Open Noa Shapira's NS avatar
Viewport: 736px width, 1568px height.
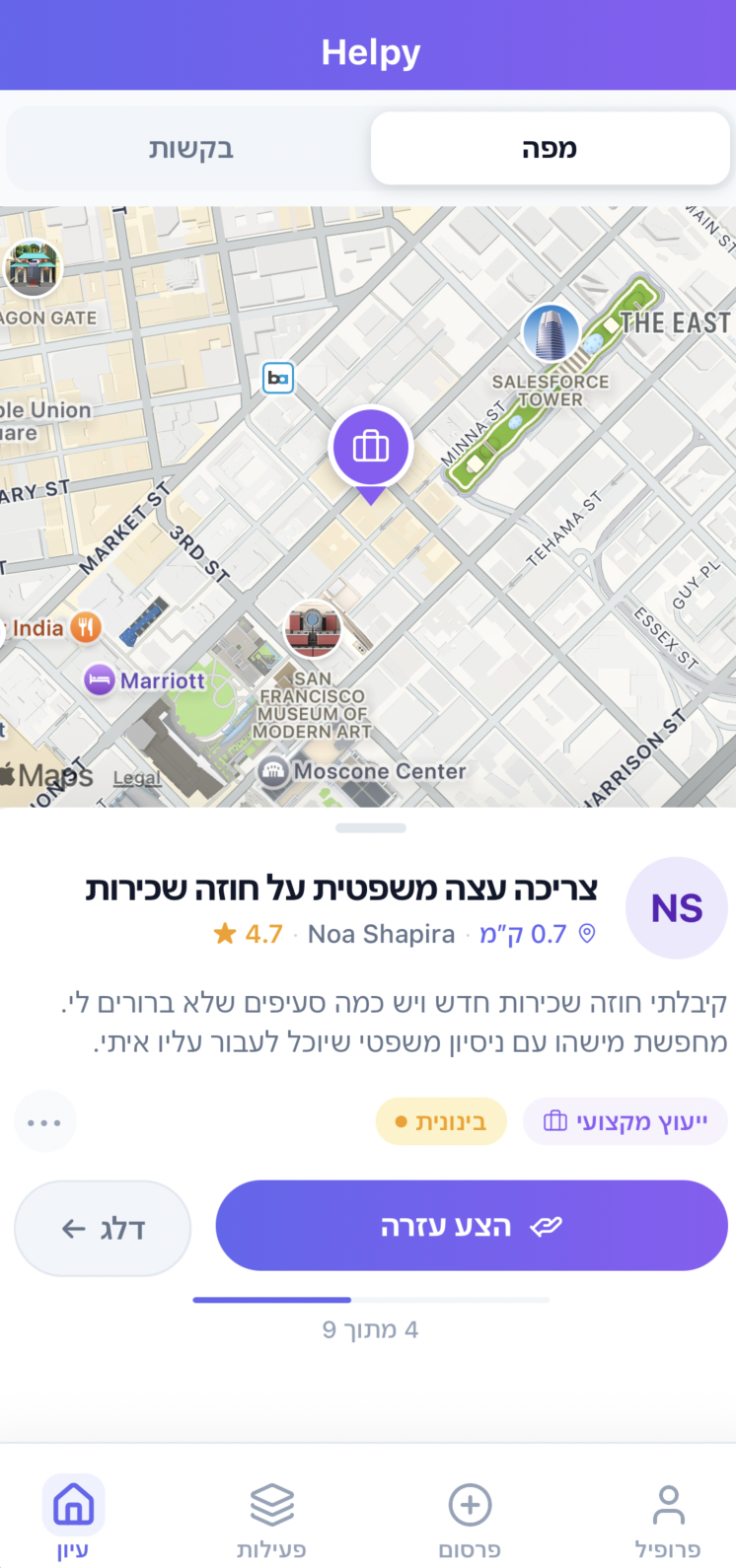[677, 908]
